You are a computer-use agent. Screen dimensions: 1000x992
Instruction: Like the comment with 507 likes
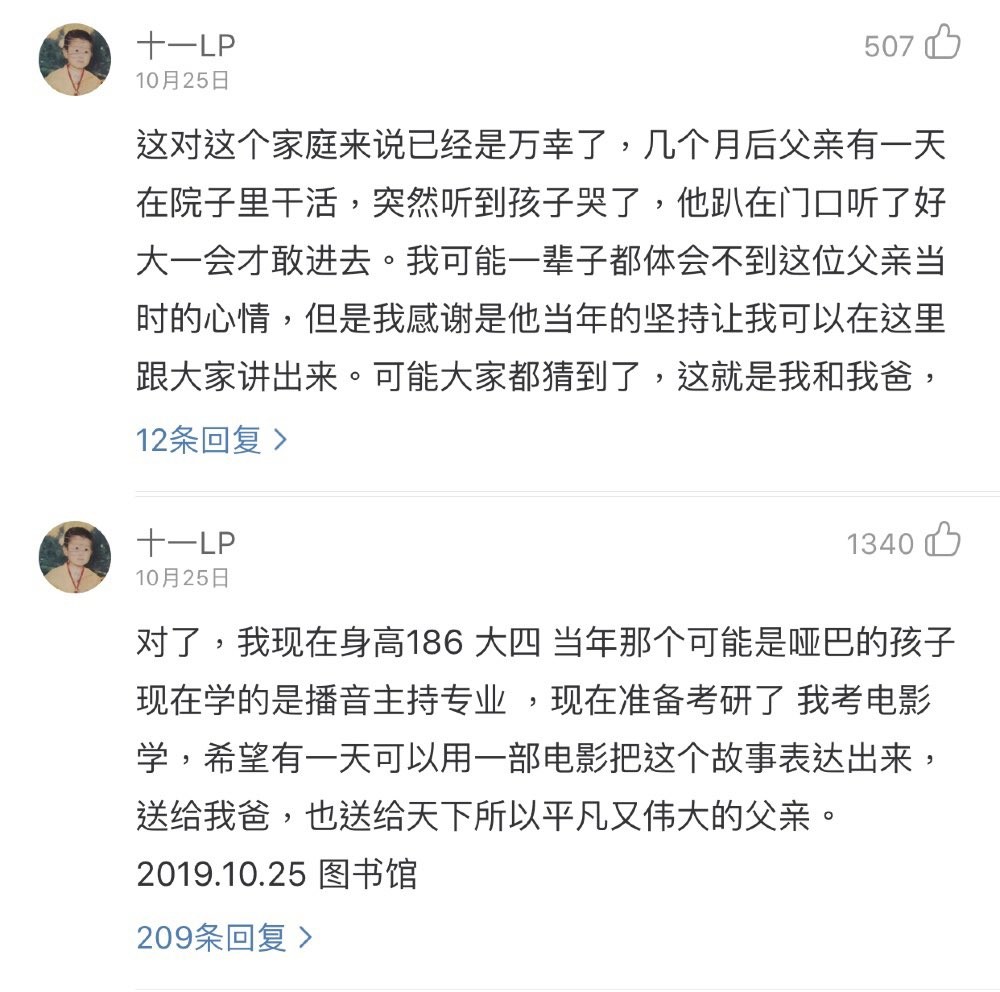[942, 44]
